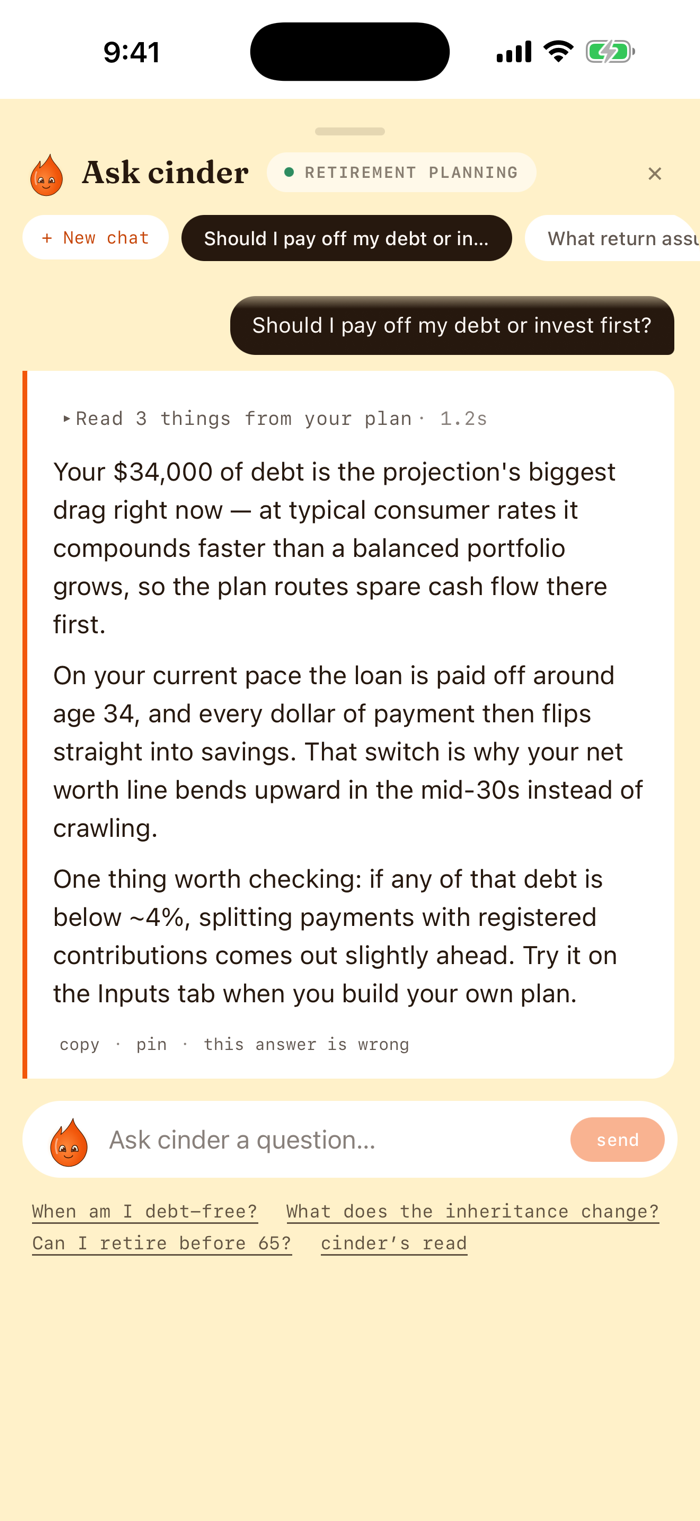Start a new chat
Screen dimensions: 700x1521
[x=96, y=238]
